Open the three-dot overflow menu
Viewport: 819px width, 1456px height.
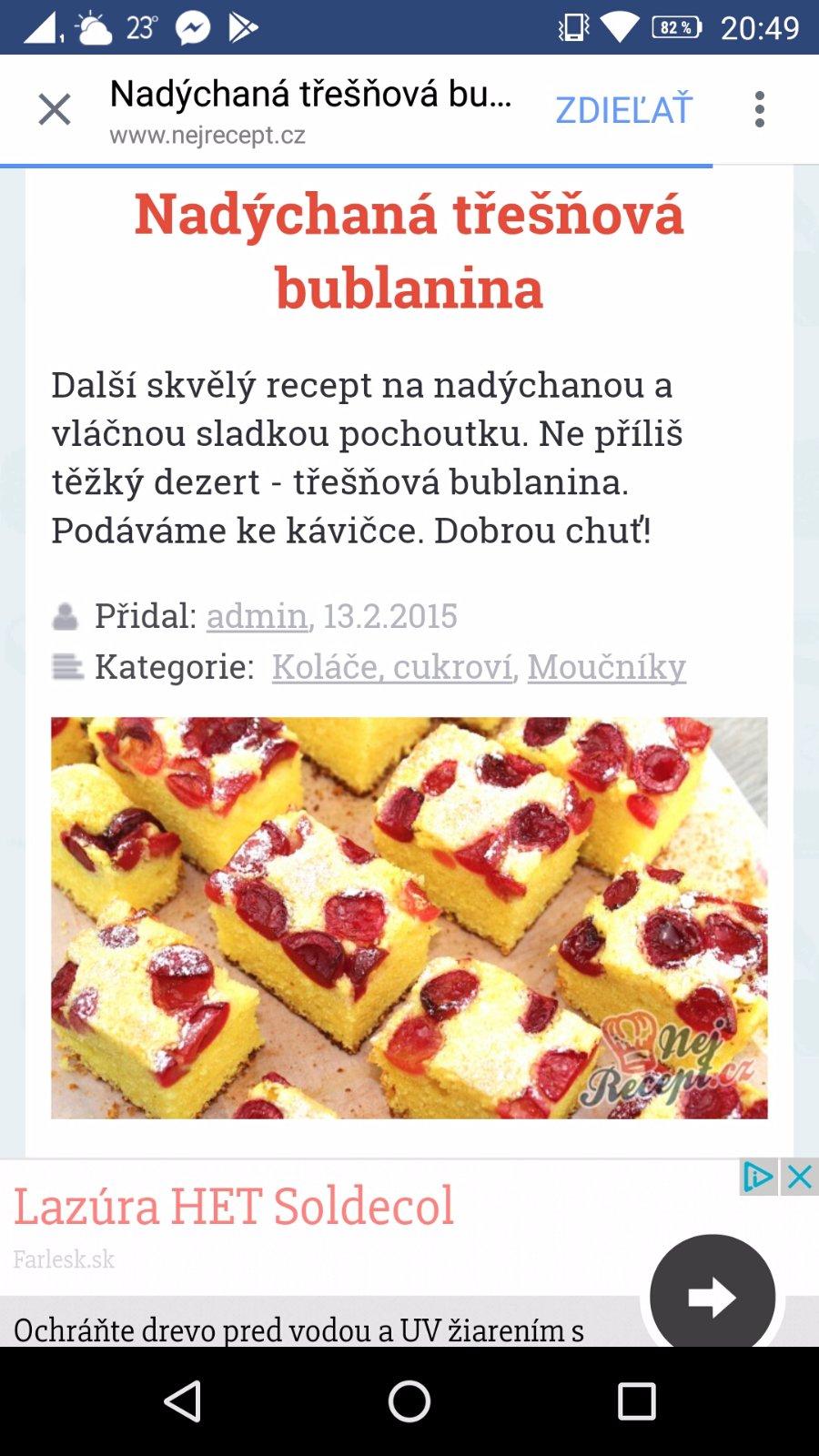tap(759, 110)
